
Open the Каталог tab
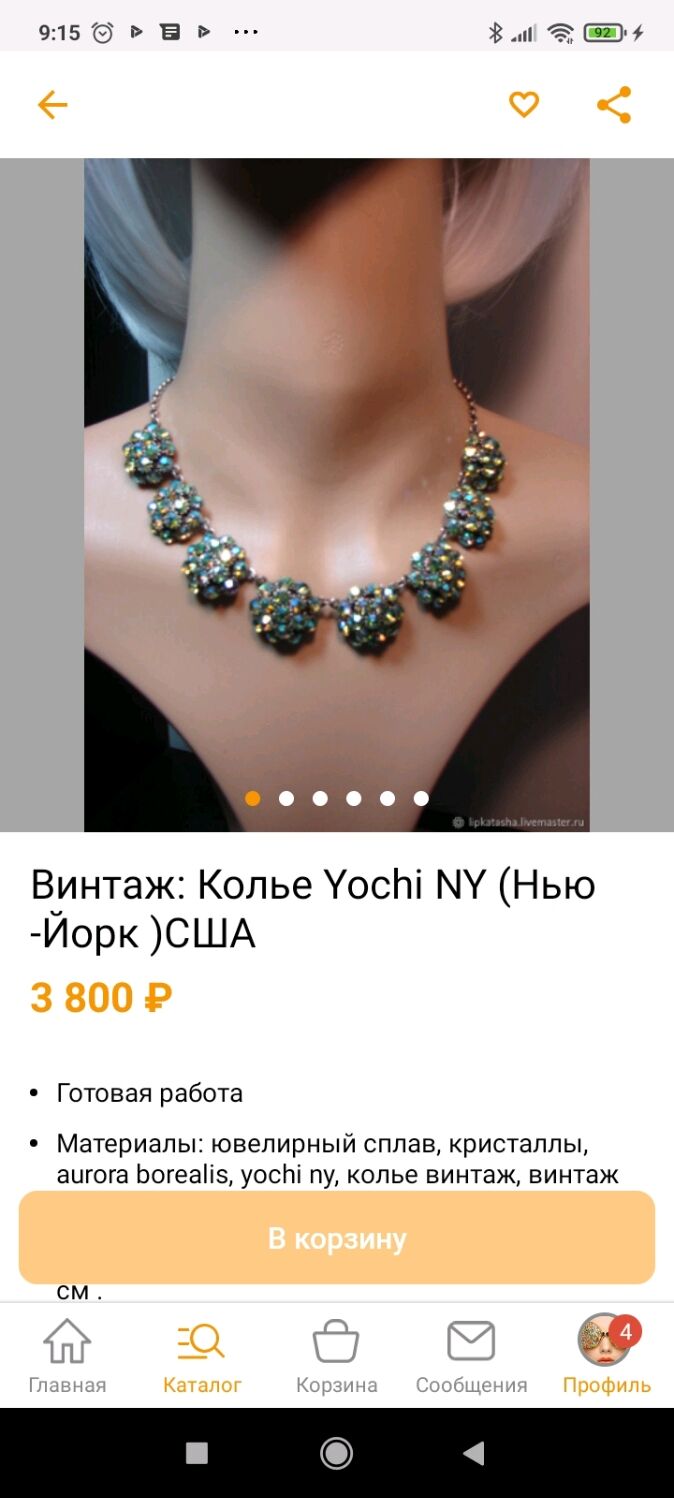tap(202, 1356)
